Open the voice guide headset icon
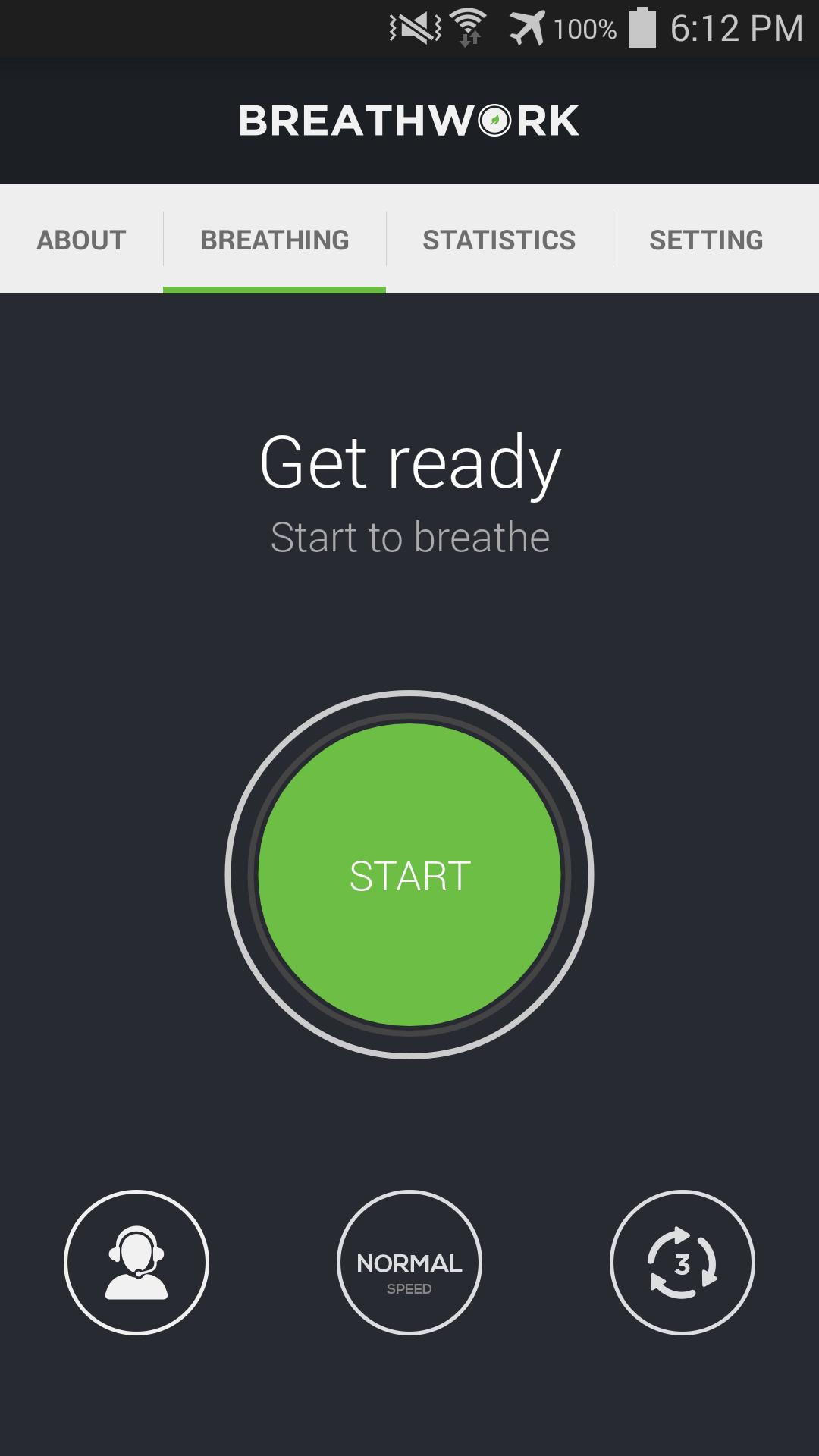This screenshot has width=819, height=1456. coord(136,1263)
